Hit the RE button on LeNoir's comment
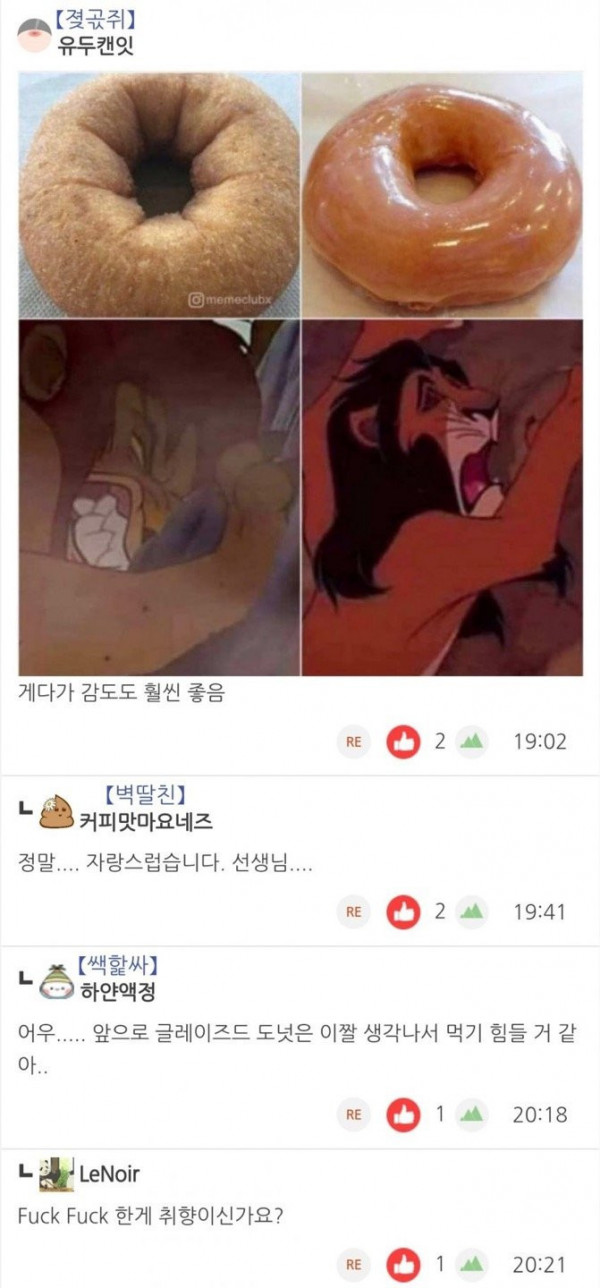The width and height of the screenshot is (600, 1288). click(353, 1265)
